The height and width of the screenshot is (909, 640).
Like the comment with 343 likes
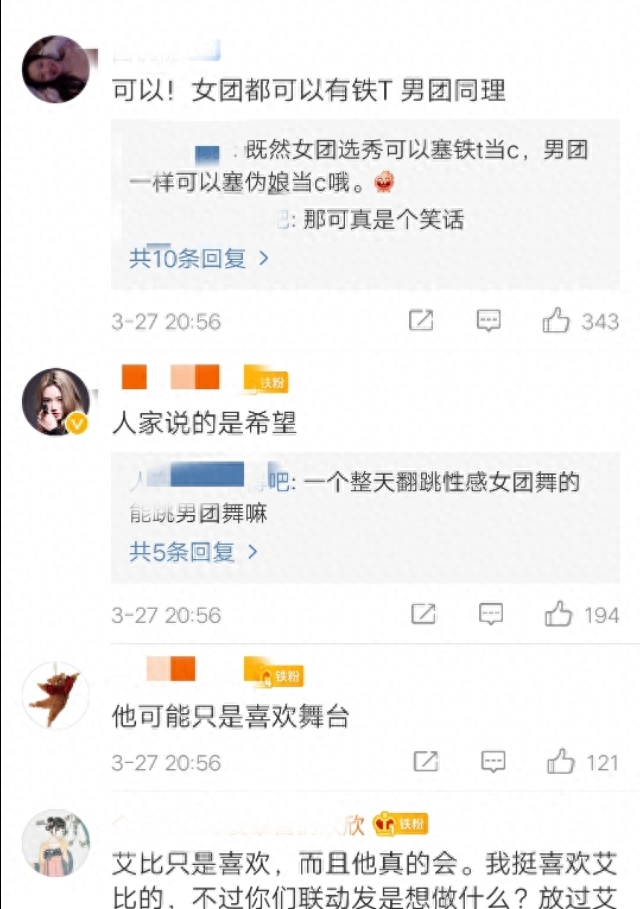557,321
